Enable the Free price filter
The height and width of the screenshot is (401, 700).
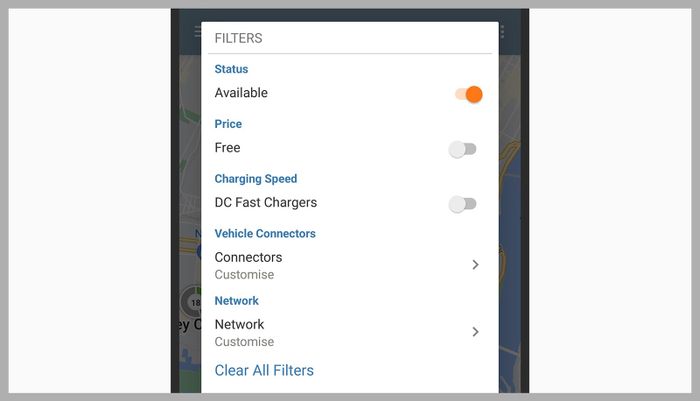pos(462,149)
